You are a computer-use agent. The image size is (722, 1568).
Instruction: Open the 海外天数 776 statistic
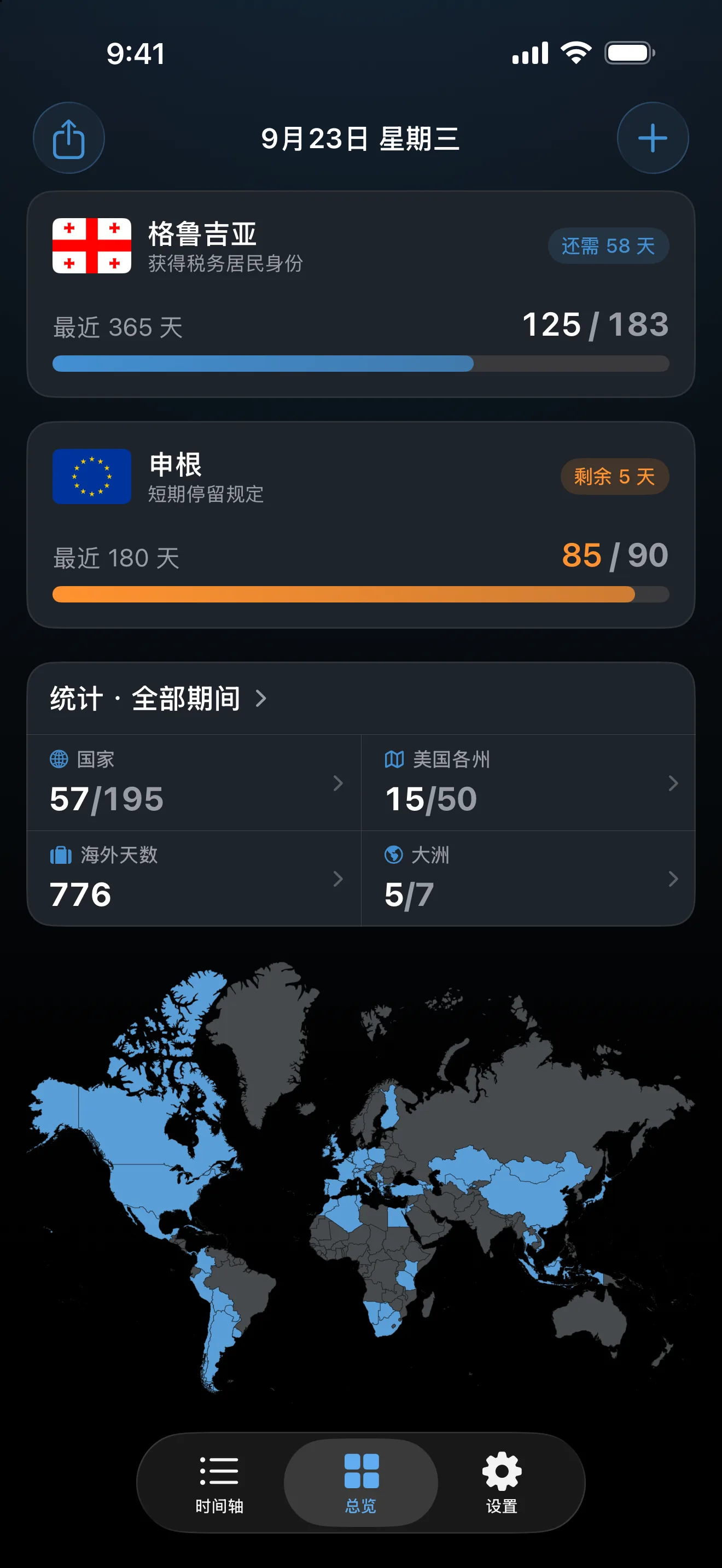(x=194, y=879)
